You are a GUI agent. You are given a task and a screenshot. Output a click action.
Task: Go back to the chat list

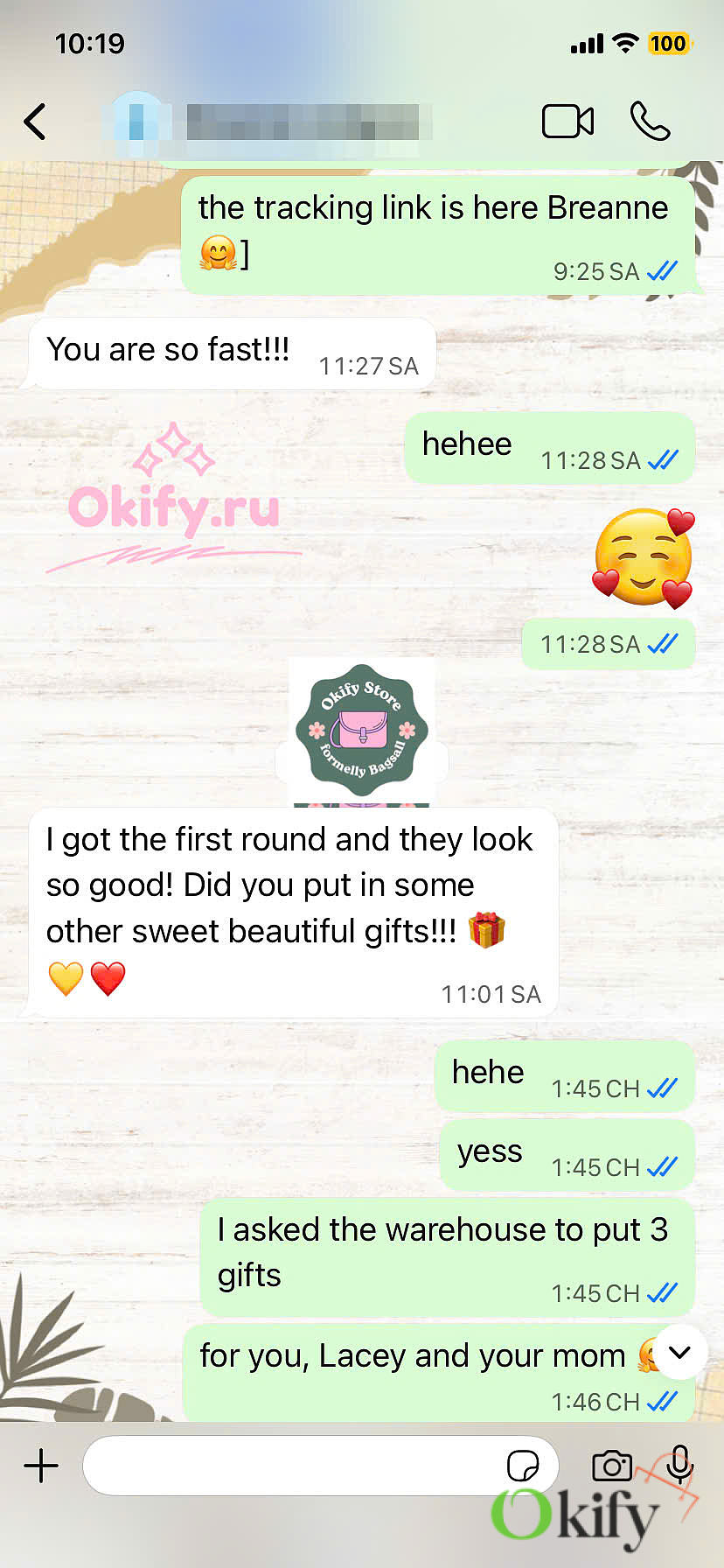coord(35,122)
